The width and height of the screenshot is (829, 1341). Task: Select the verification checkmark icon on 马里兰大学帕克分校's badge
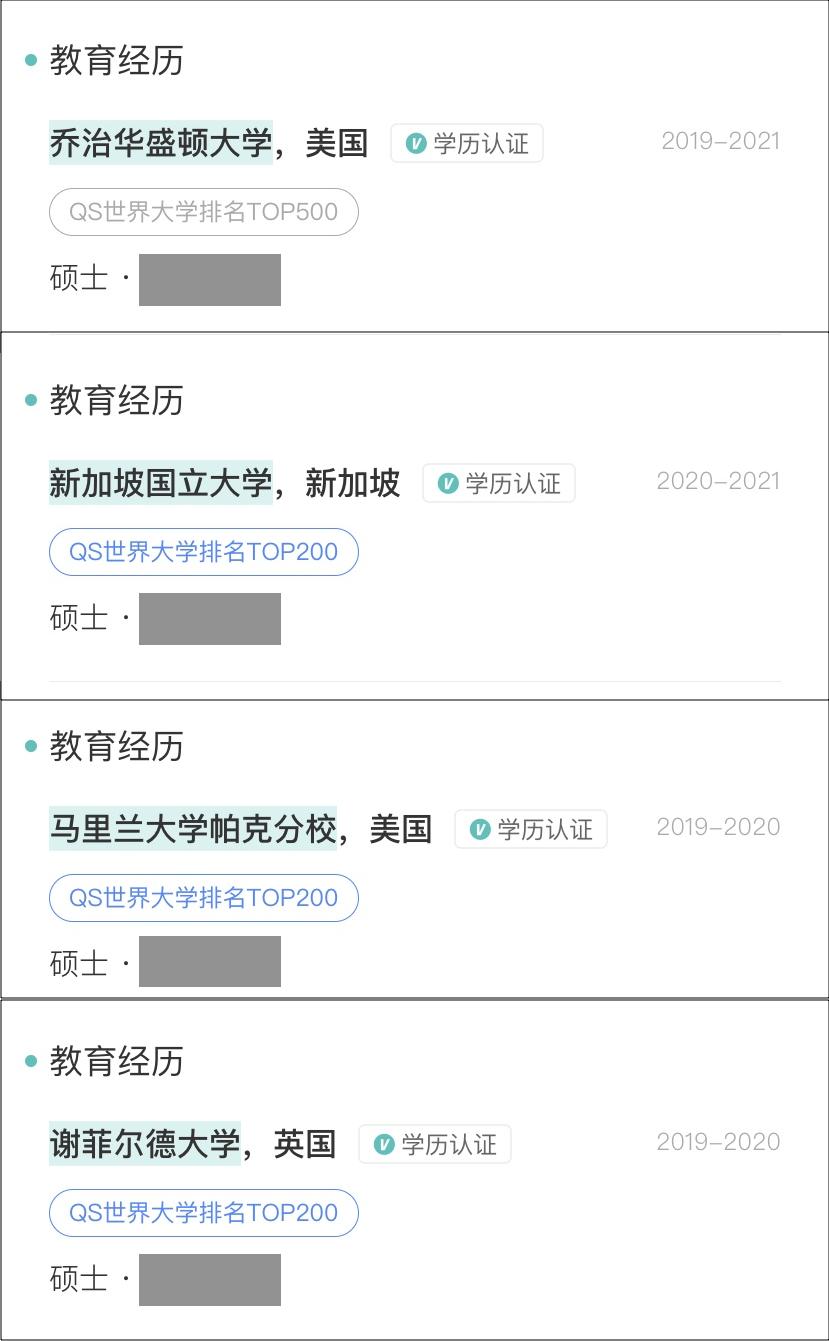coord(478,829)
